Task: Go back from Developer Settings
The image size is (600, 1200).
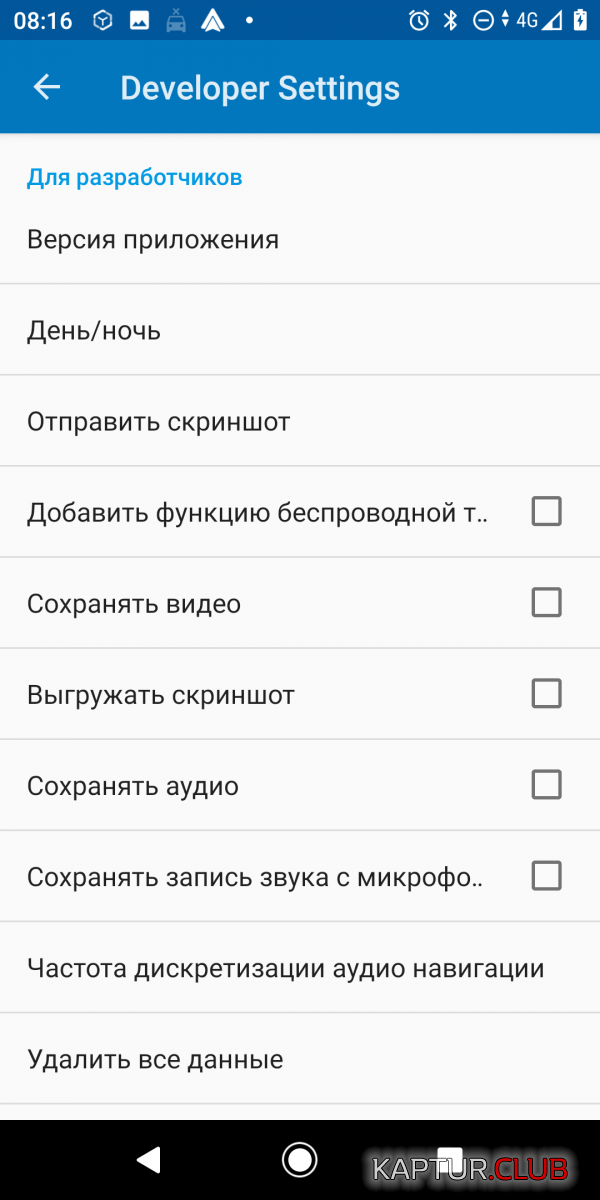Action: pyautogui.click(x=47, y=88)
